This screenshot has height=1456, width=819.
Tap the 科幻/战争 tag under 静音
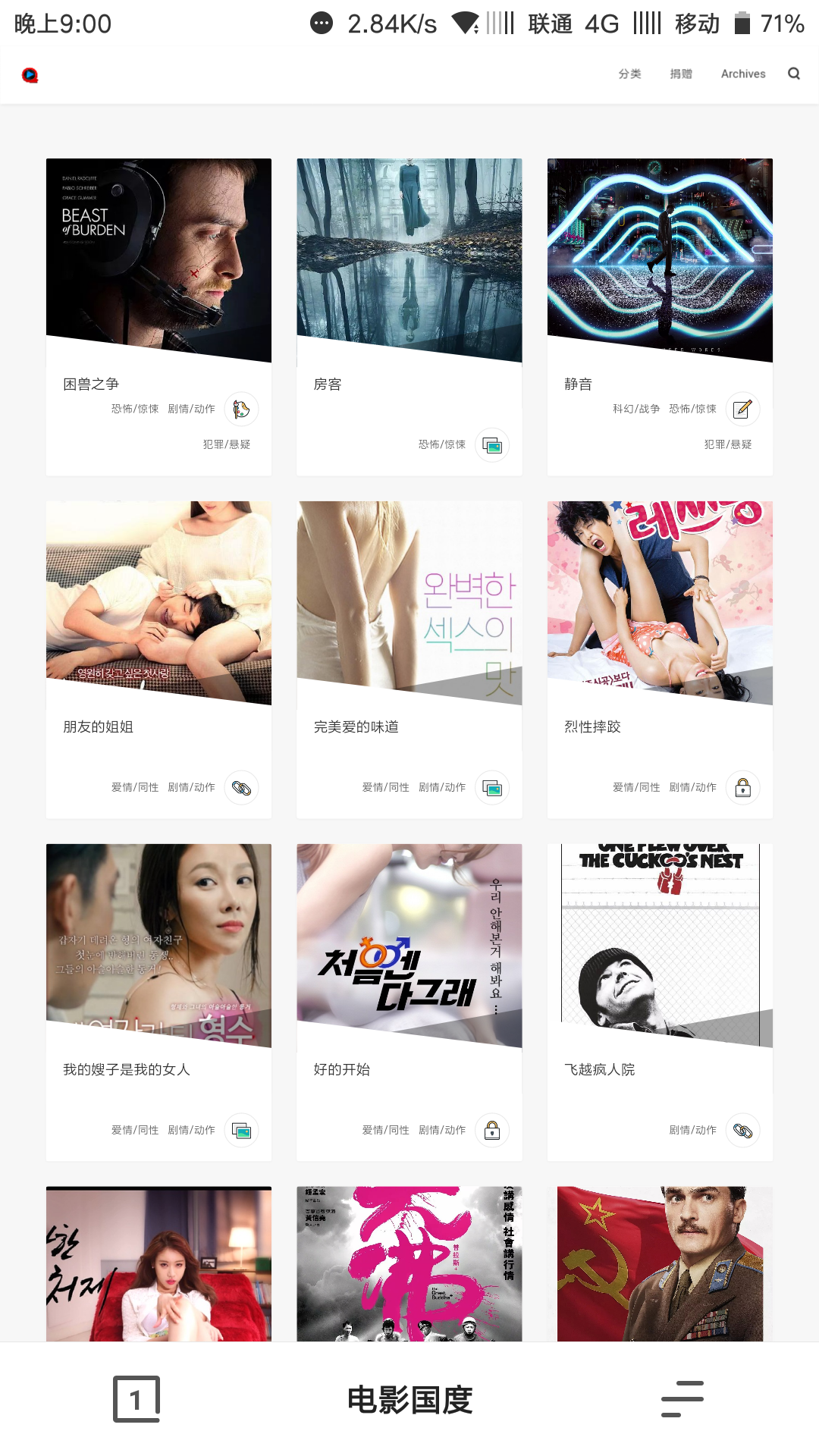636,409
